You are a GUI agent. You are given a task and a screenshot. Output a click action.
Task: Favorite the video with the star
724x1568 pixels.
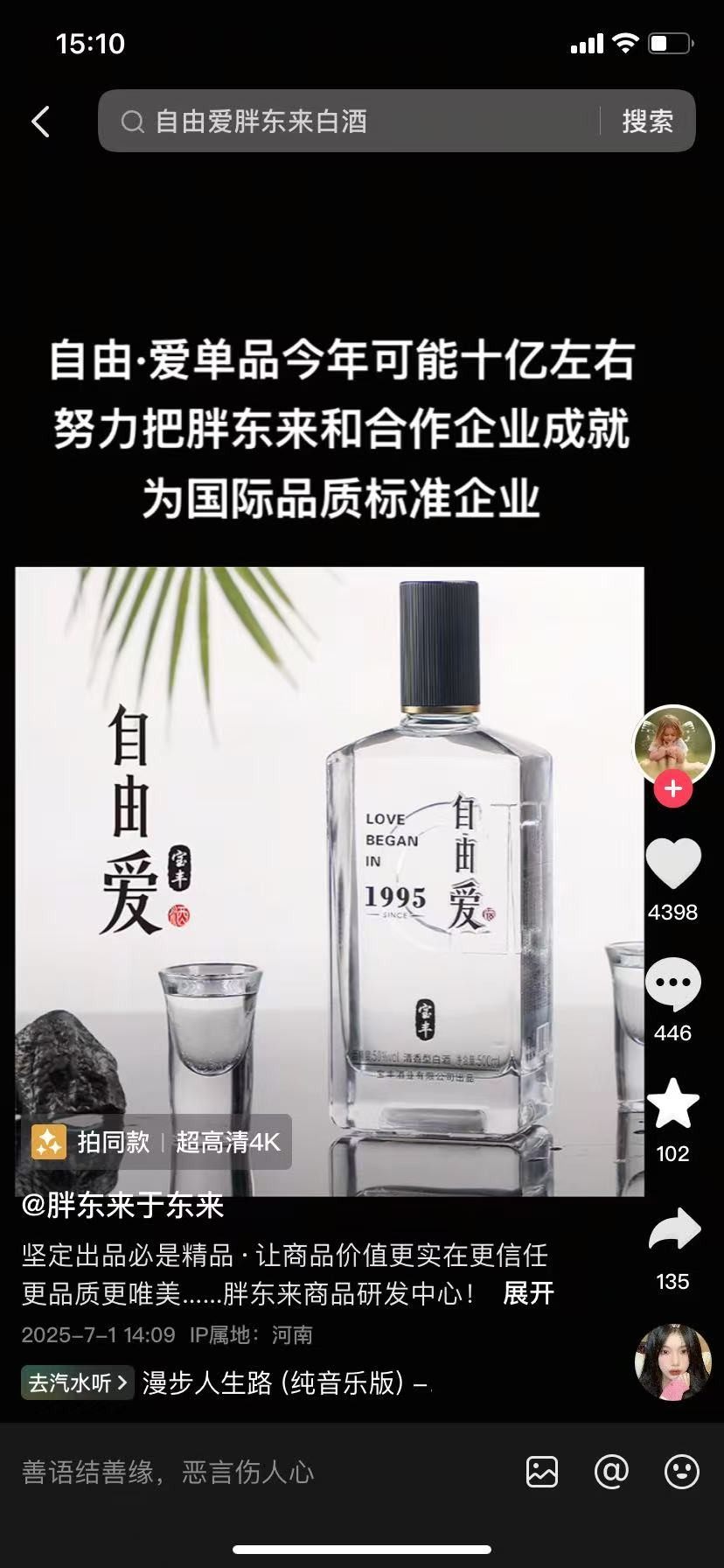click(x=672, y=1104)
